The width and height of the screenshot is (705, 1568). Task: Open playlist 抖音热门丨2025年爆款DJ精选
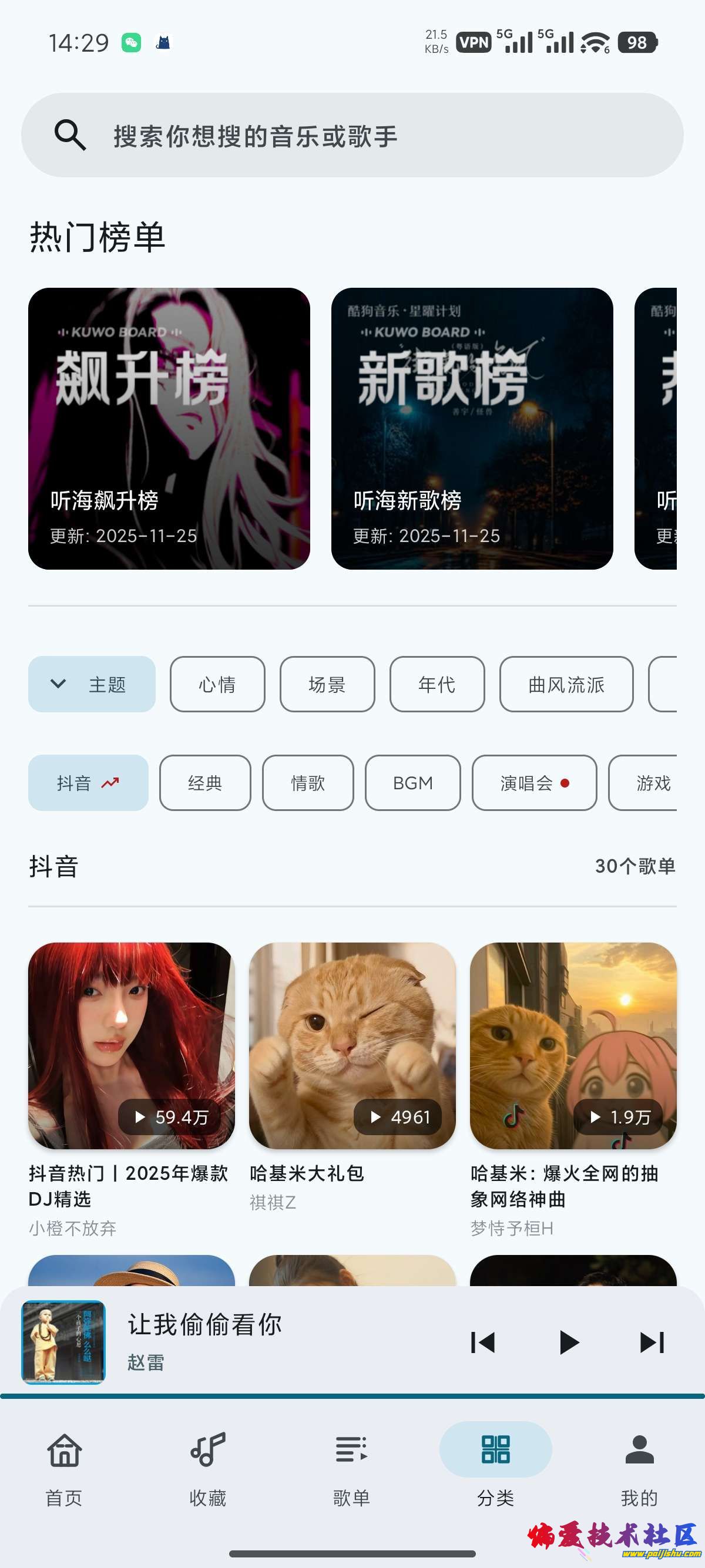(x=132, y=1046)
